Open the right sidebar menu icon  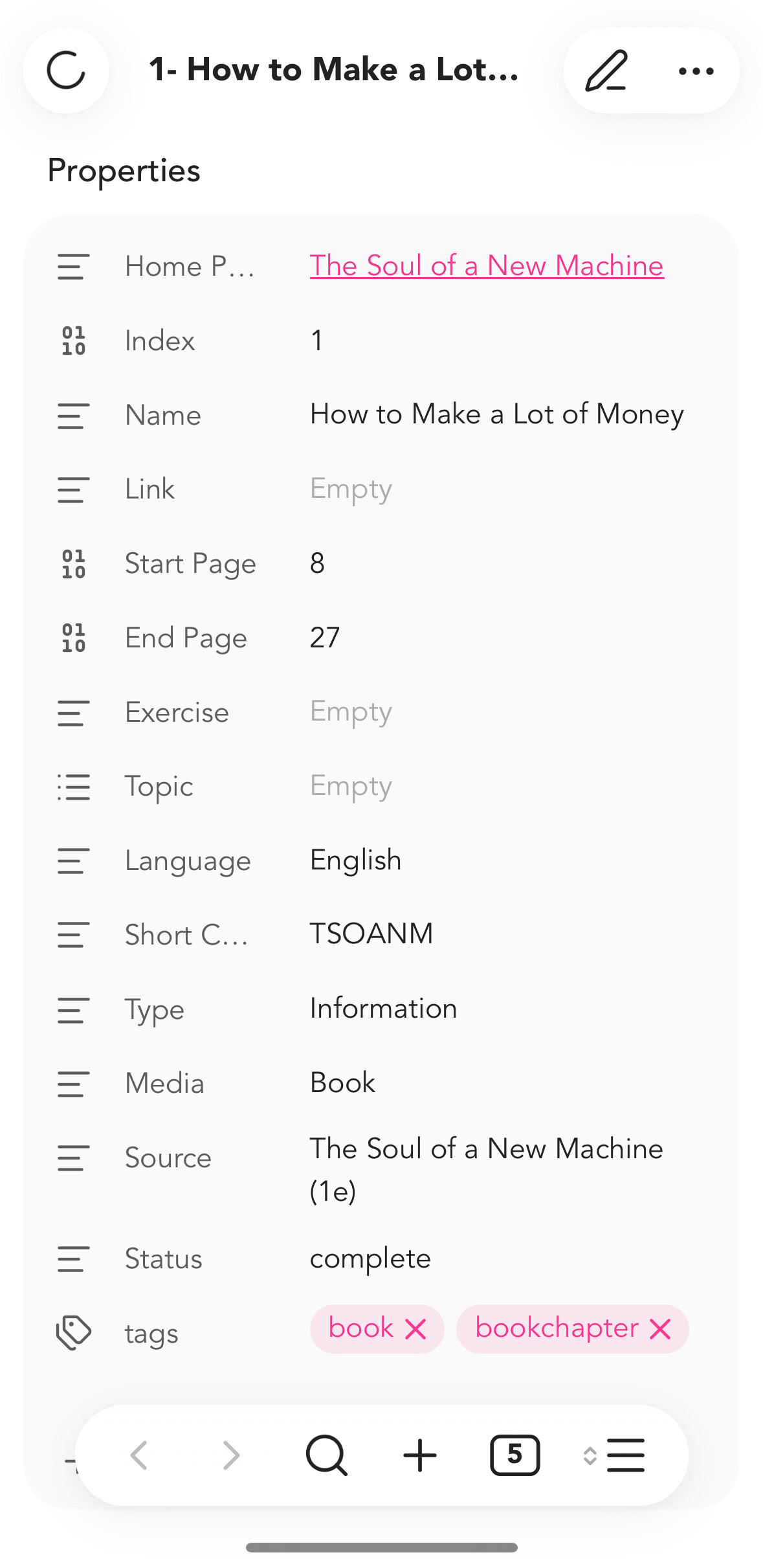[626, 1455]
